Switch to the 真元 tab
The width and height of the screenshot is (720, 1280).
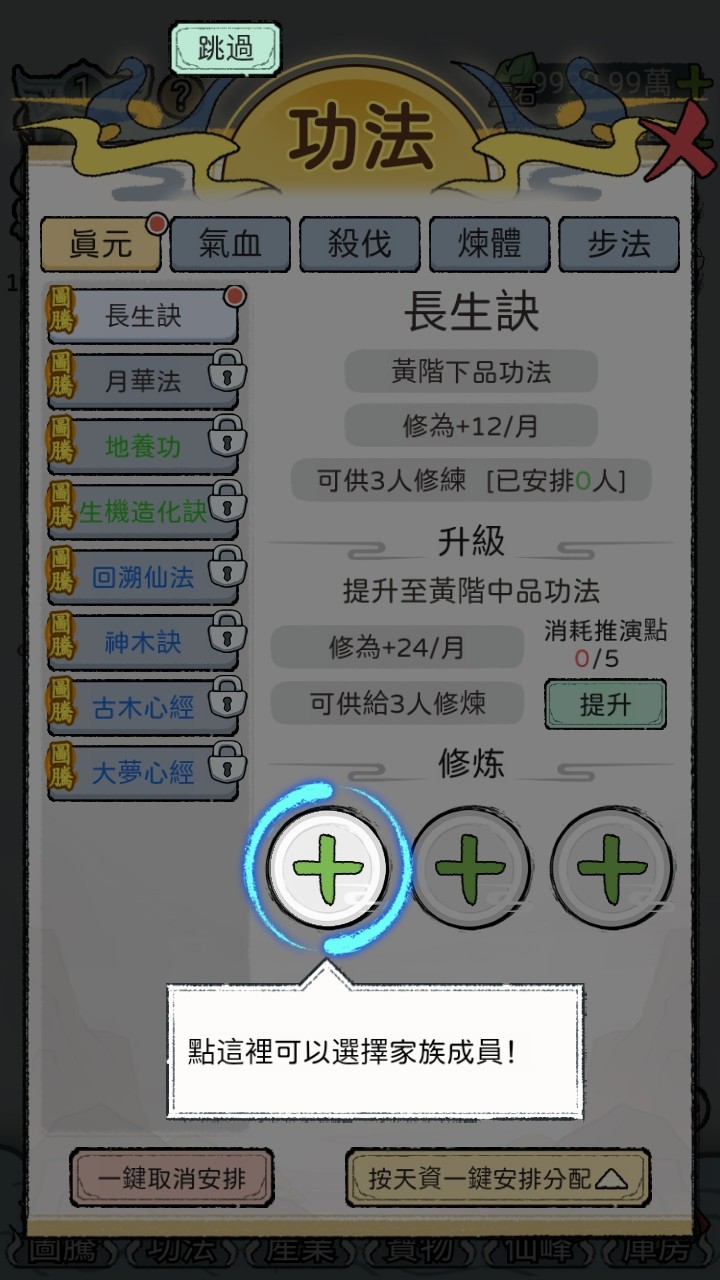click(x=100, y=245)
